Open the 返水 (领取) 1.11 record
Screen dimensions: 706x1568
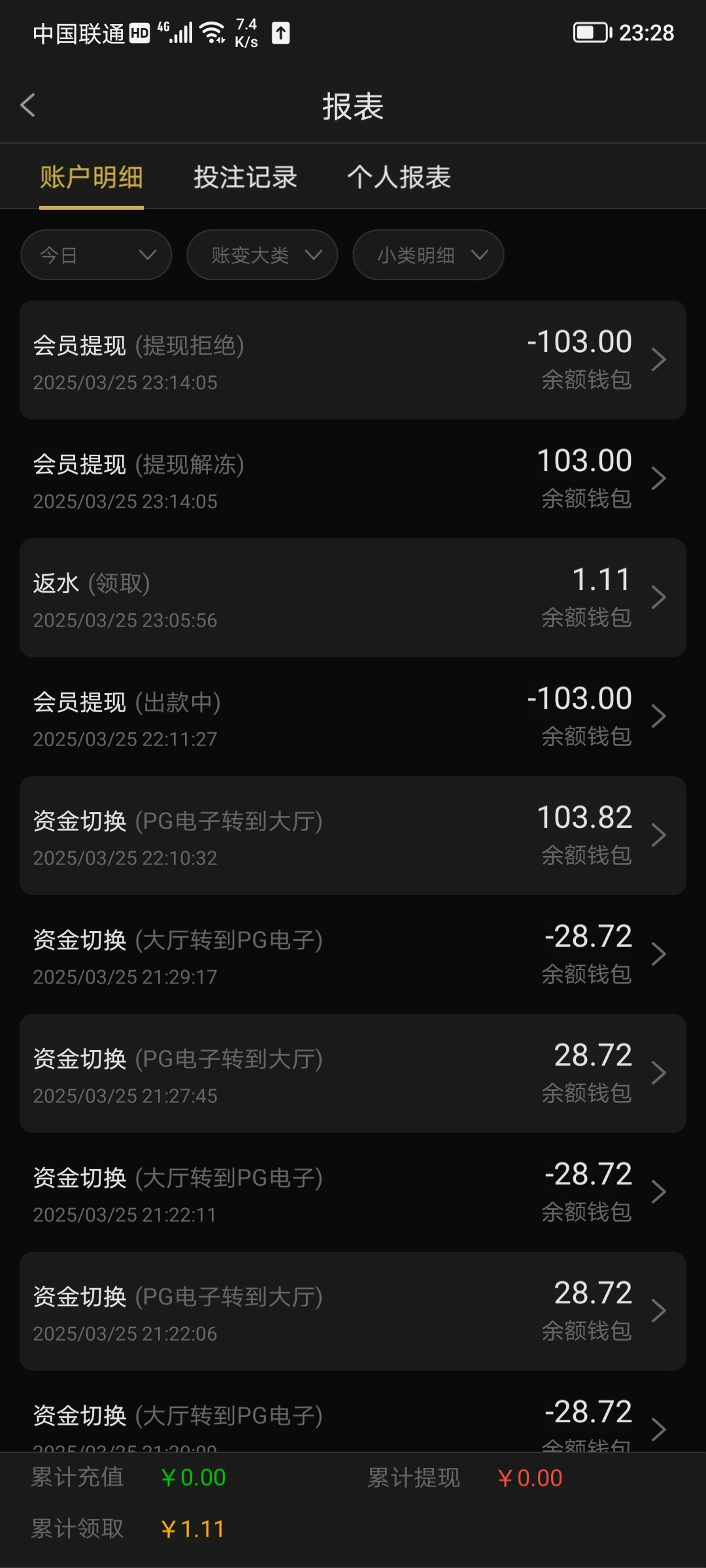(353, 598)
